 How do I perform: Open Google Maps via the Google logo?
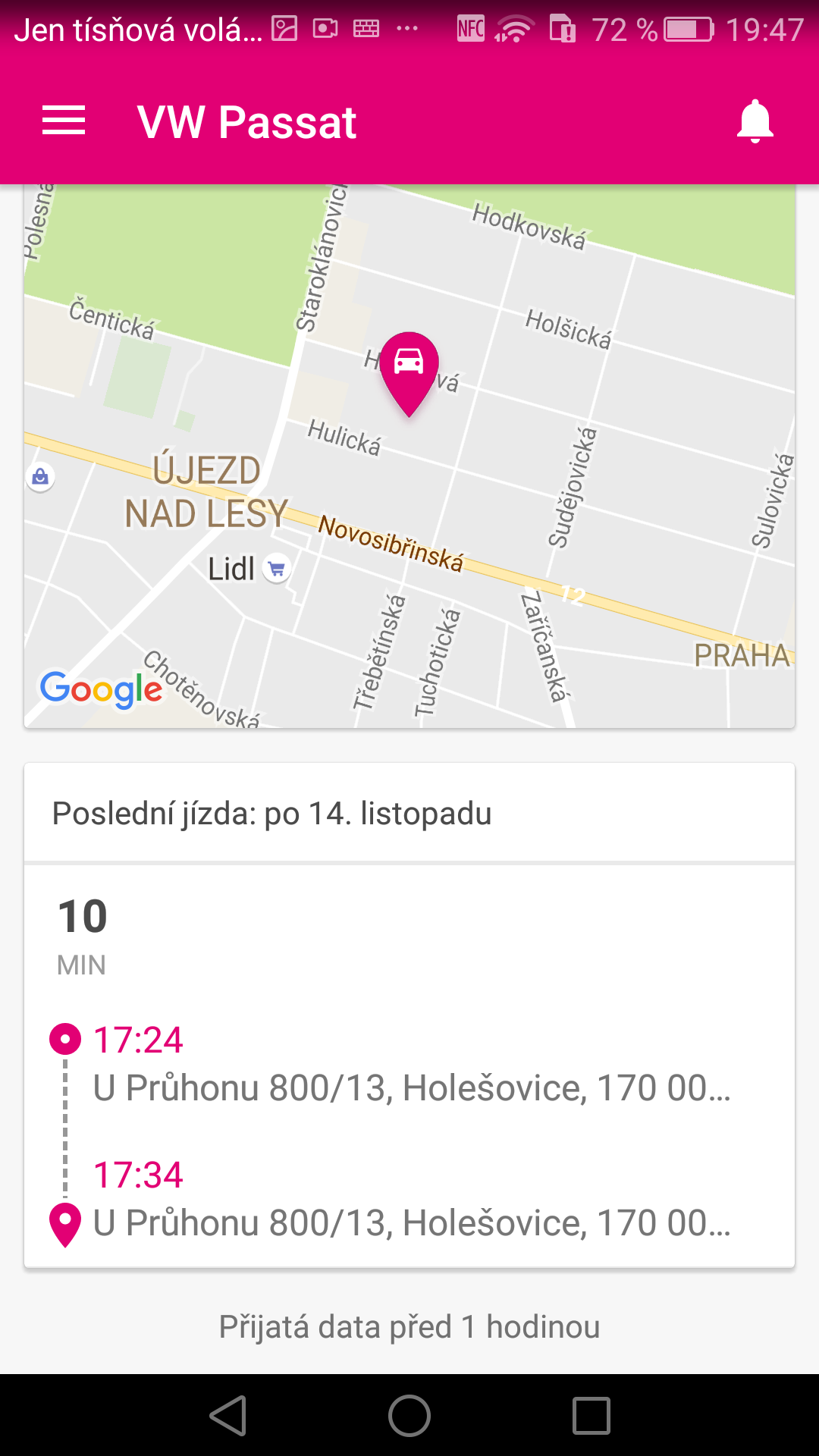(102, 689)
